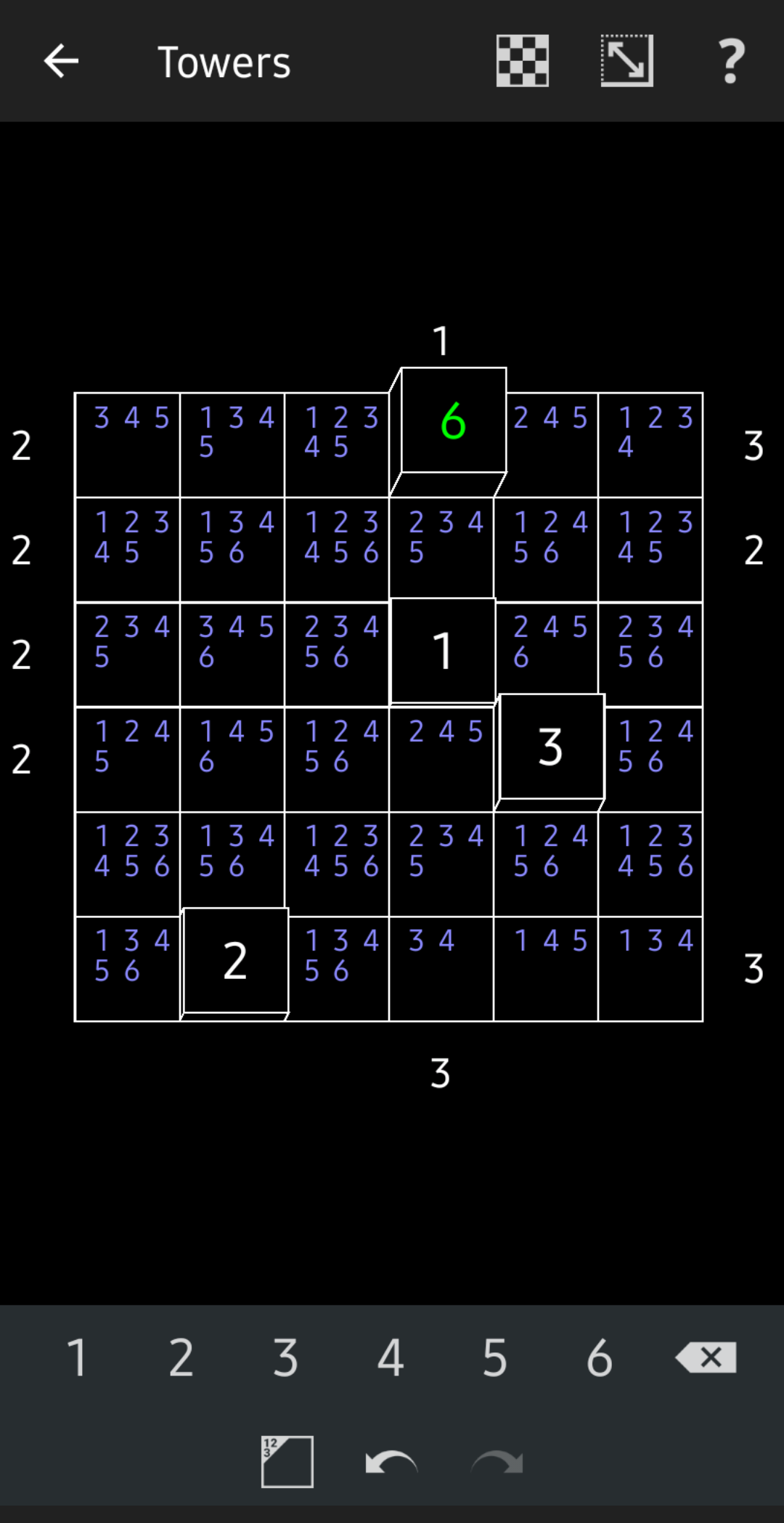Image resolution: width=784 pixels, height=1523 pixels.
Task: Toggle pencil marks mode
Action: point(287,1461)
